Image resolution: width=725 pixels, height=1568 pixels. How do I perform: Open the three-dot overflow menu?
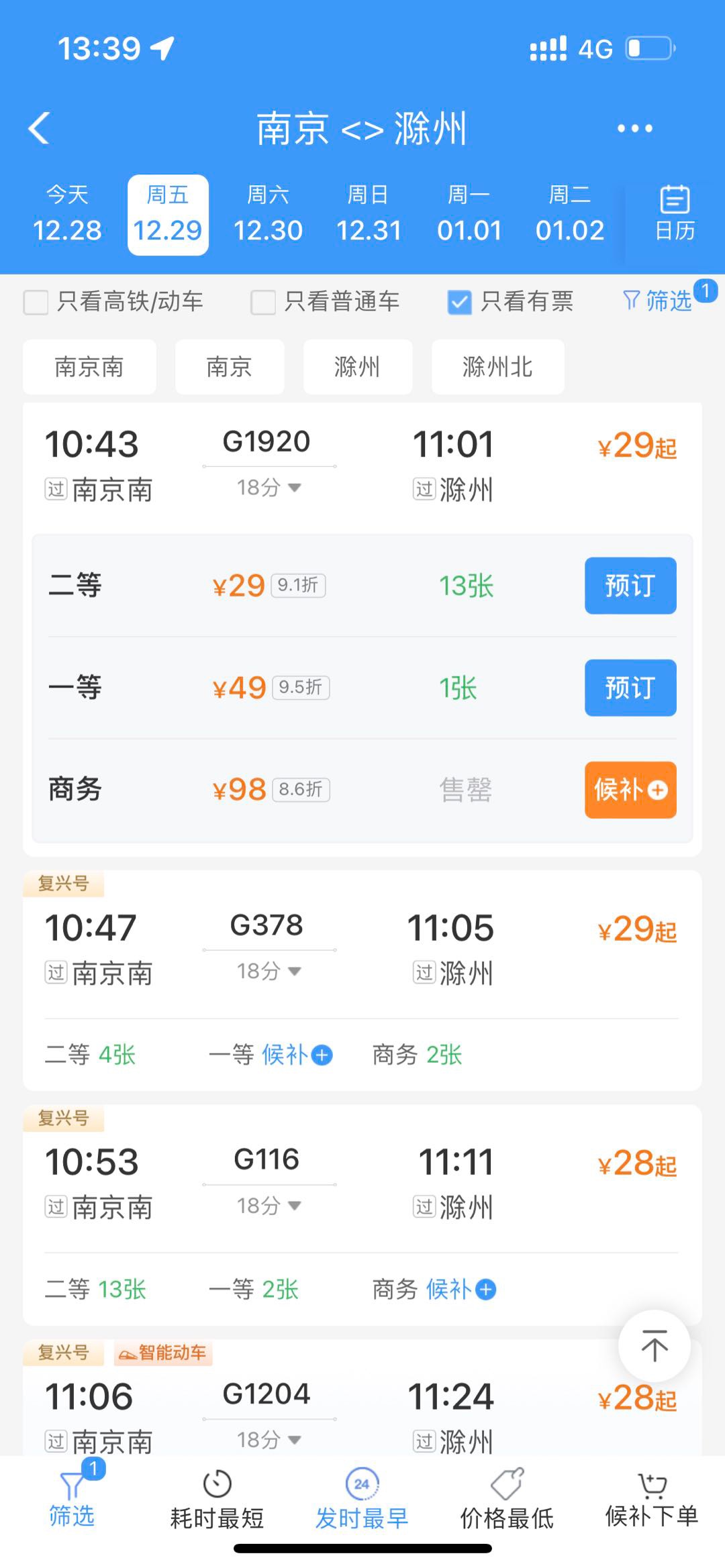point(634,128)
